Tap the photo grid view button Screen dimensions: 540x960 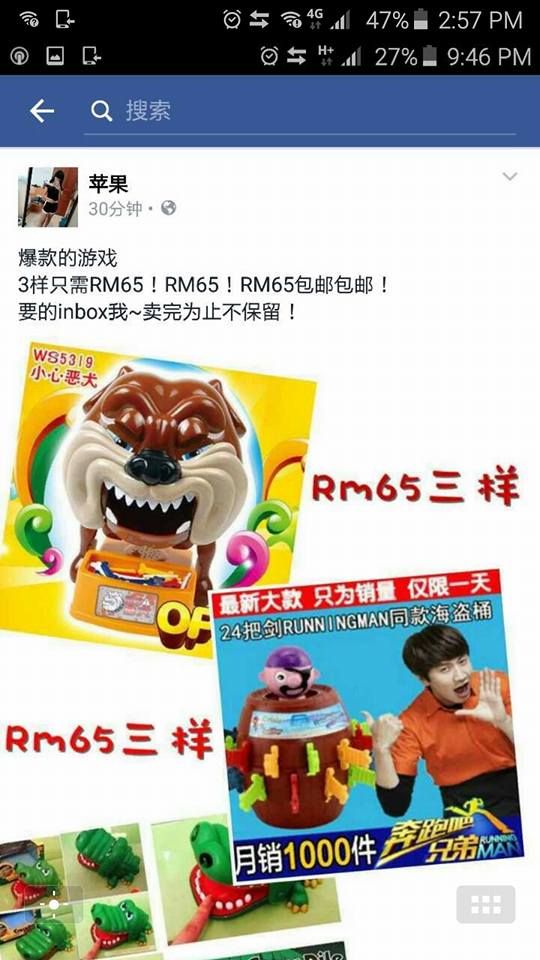(x=486, y=904)
